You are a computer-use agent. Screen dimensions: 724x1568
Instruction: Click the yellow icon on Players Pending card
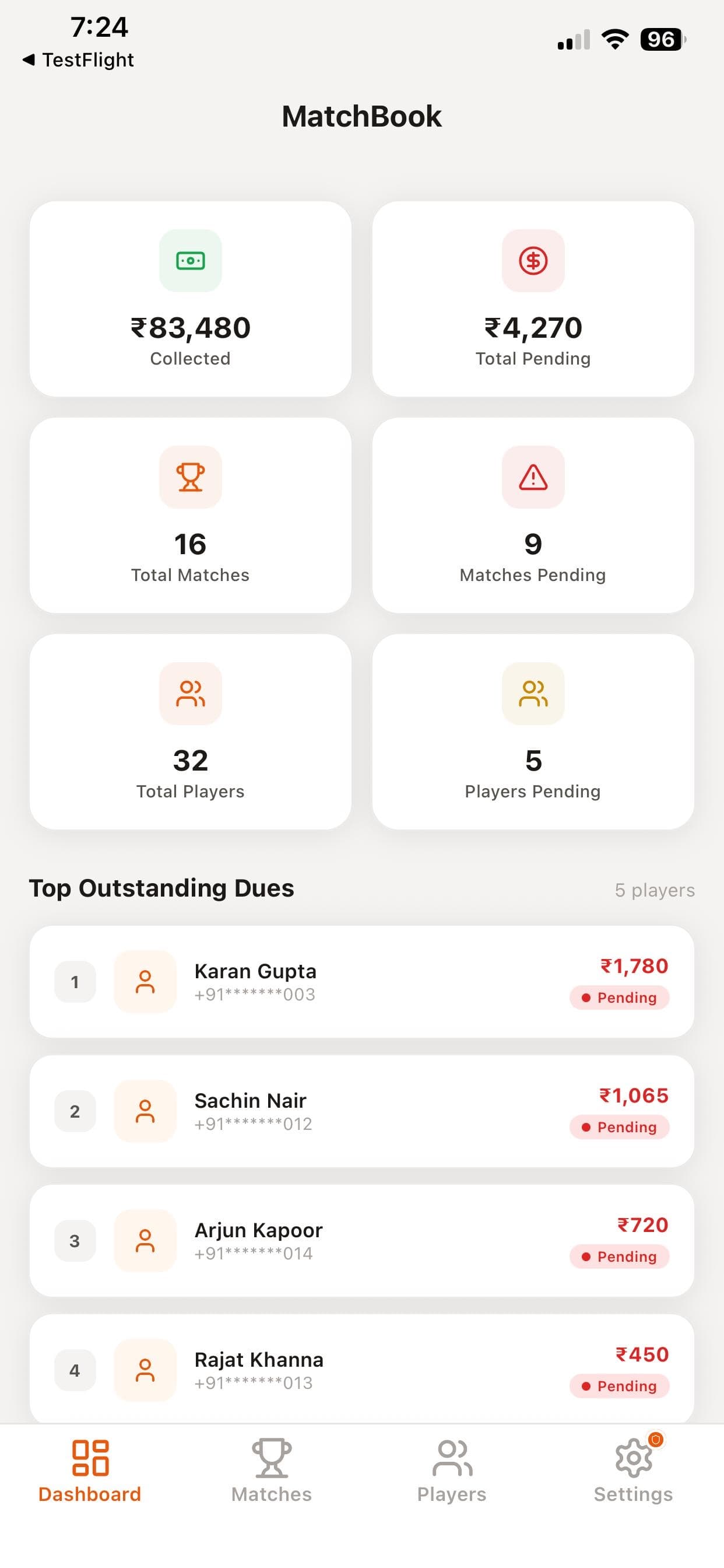point(533,694)
